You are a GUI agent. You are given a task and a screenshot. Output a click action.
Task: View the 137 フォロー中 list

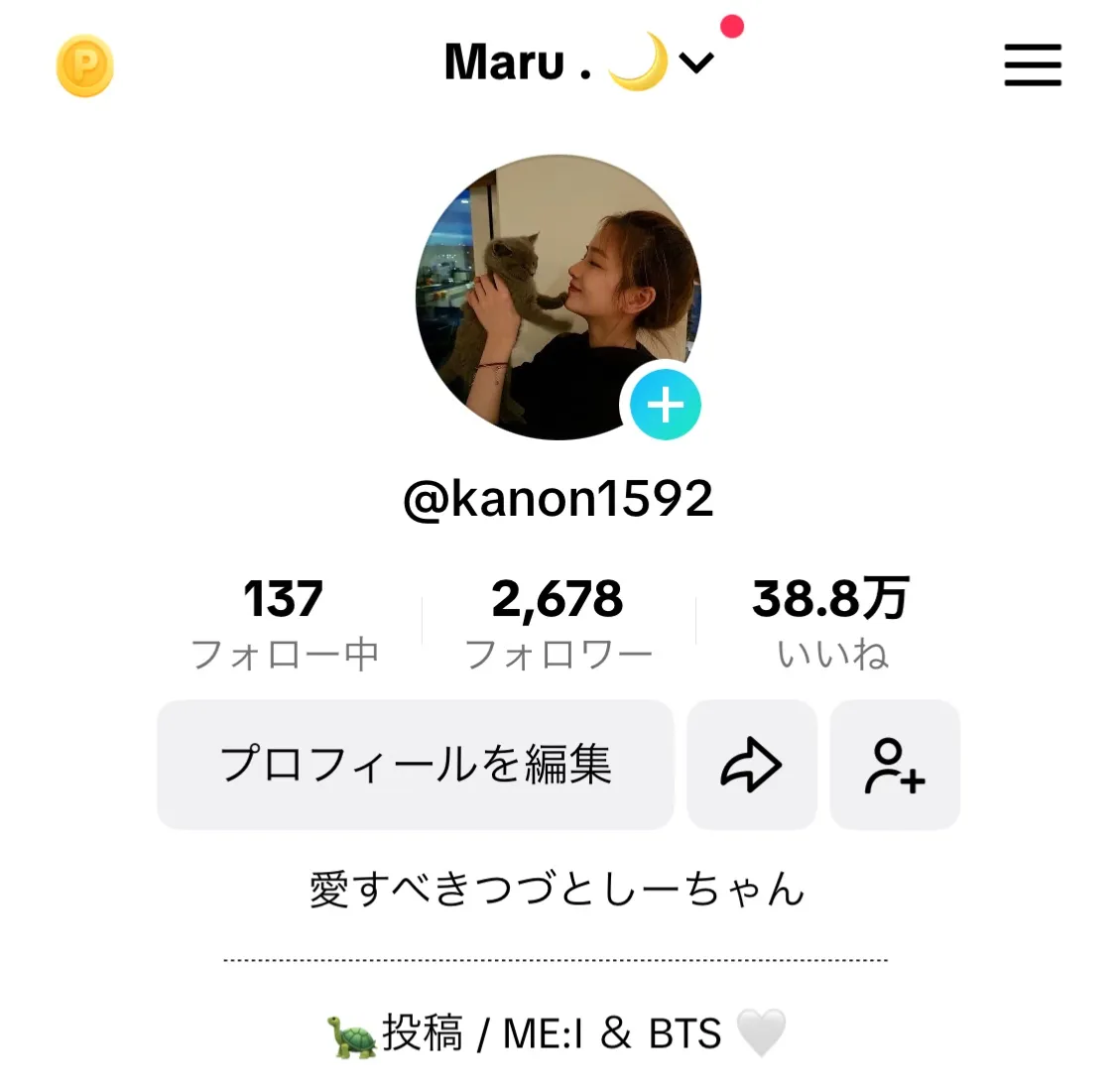click(284, 623)
